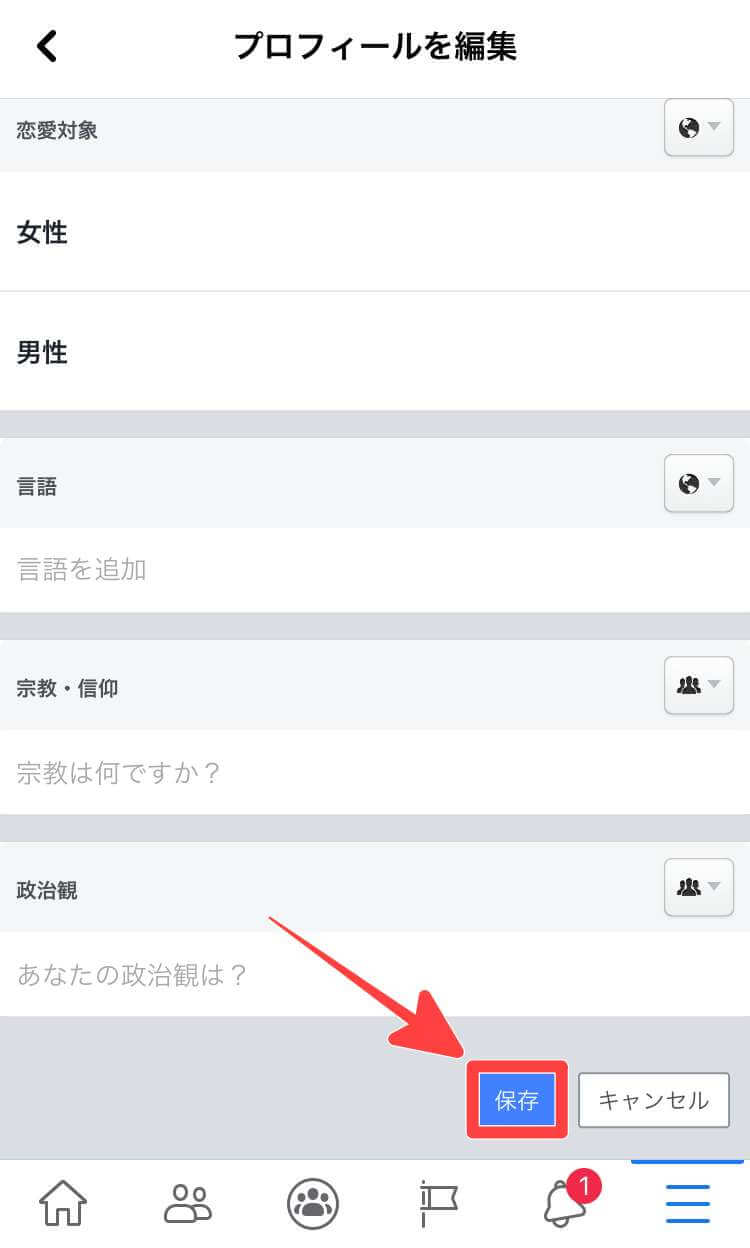Viewport: 750px width, 1248px height.
Task: Go back from プロフィールを編集
Action: [47, 46]
